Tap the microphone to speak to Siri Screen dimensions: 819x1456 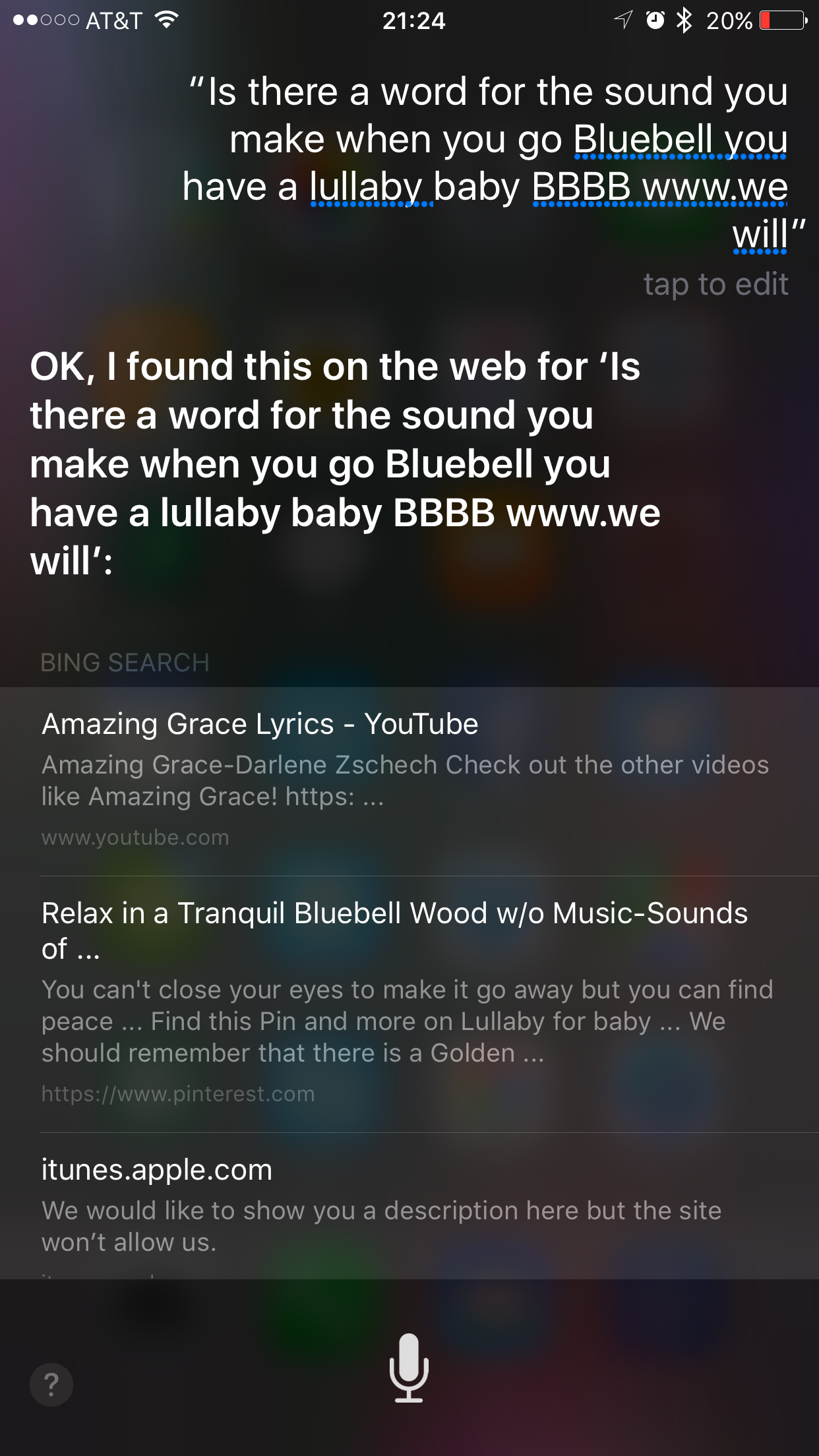pyautogui.click(x=409, y=1368)
